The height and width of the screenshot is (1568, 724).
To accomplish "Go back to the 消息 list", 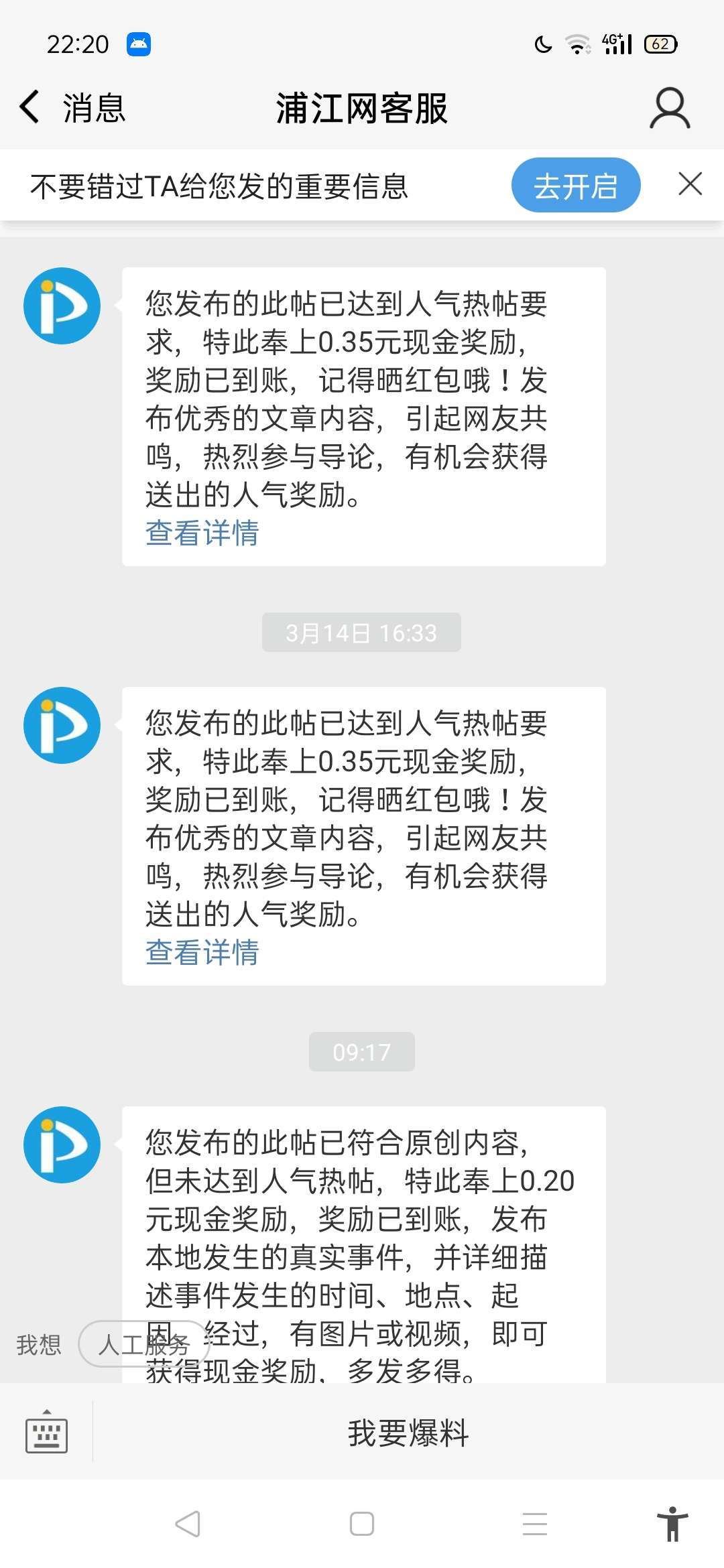I will click(70, 108).
